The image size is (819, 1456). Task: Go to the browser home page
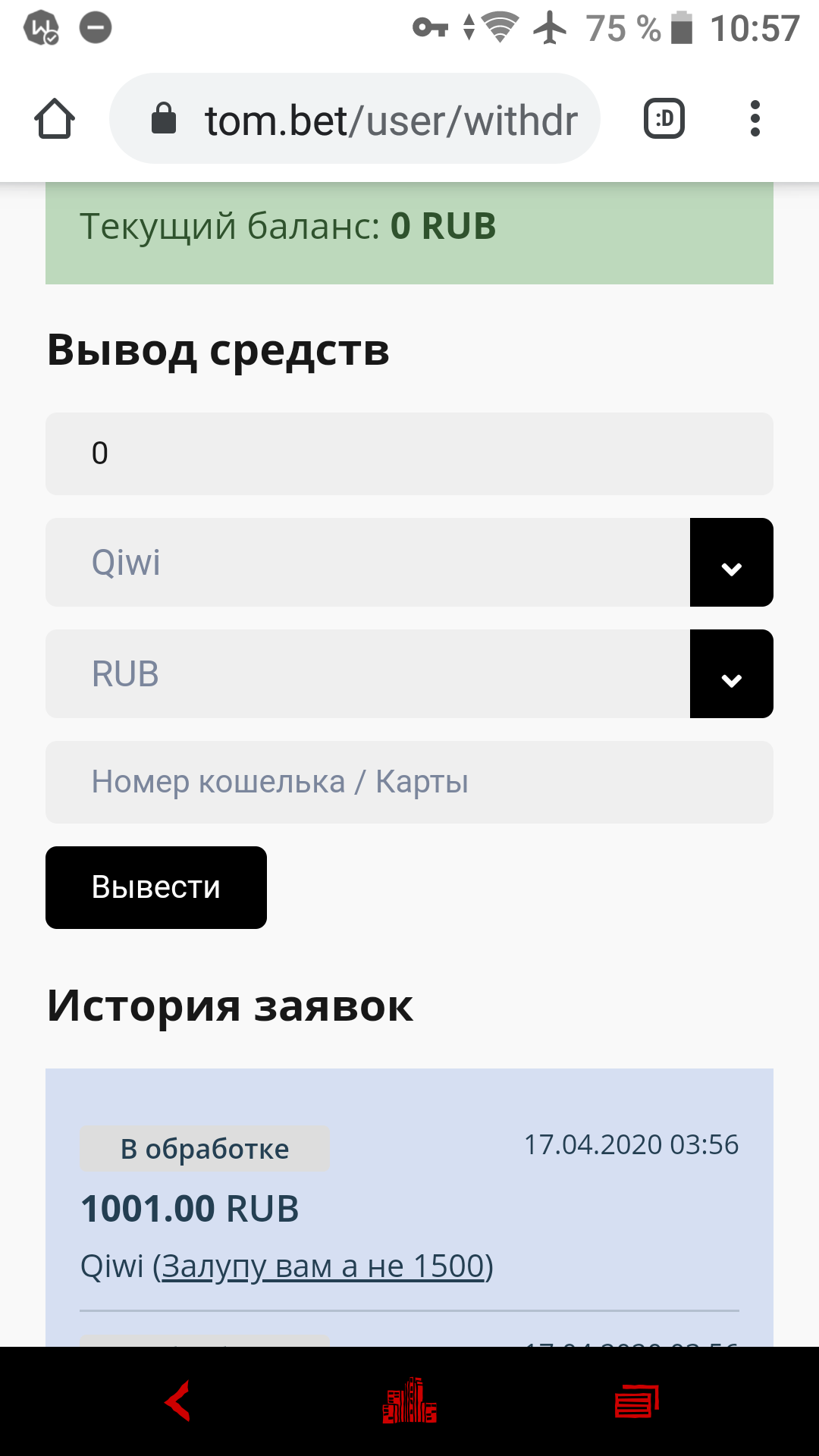point(55,119)
